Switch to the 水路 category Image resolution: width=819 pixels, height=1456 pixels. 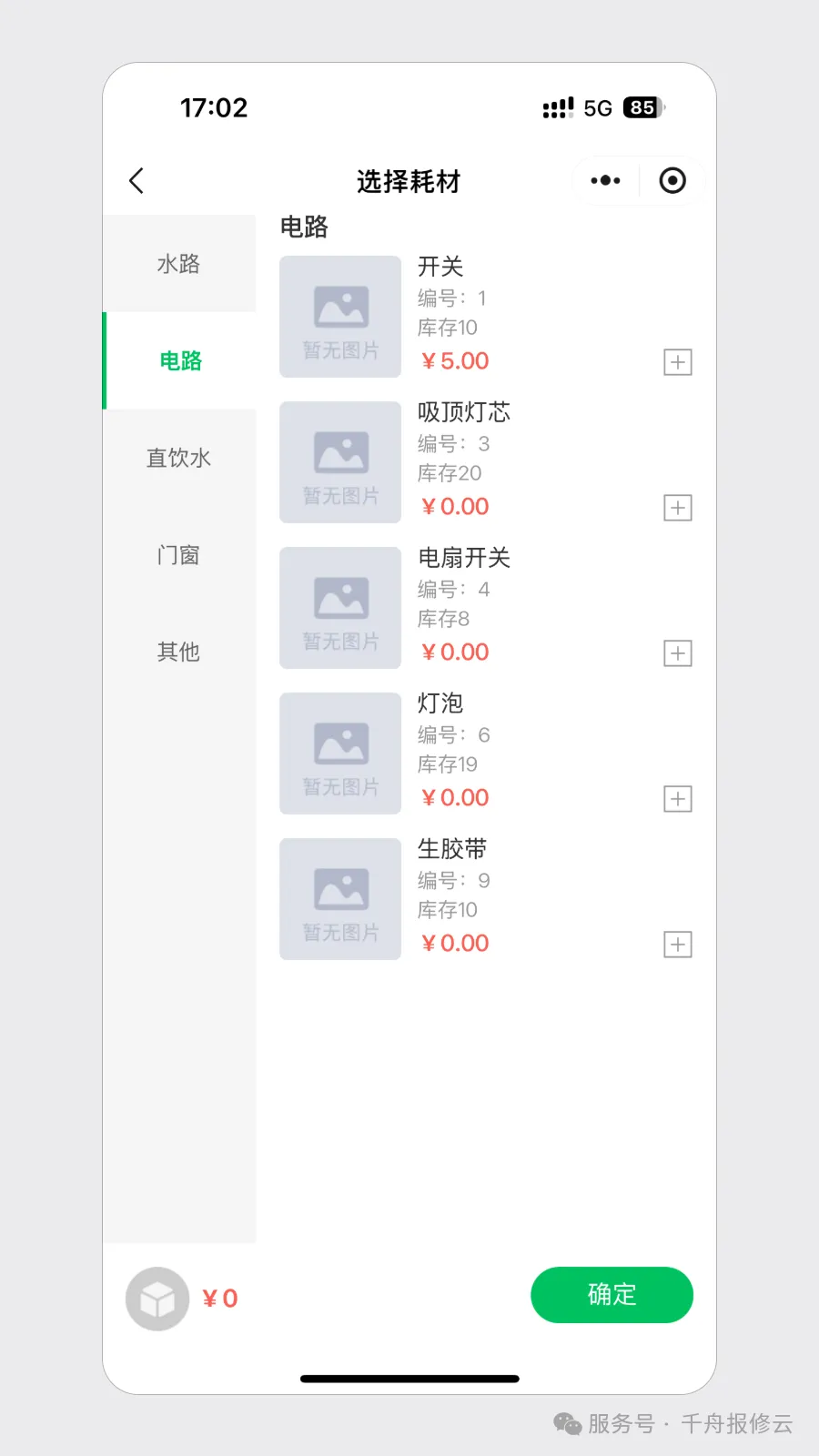coord(178,264)
